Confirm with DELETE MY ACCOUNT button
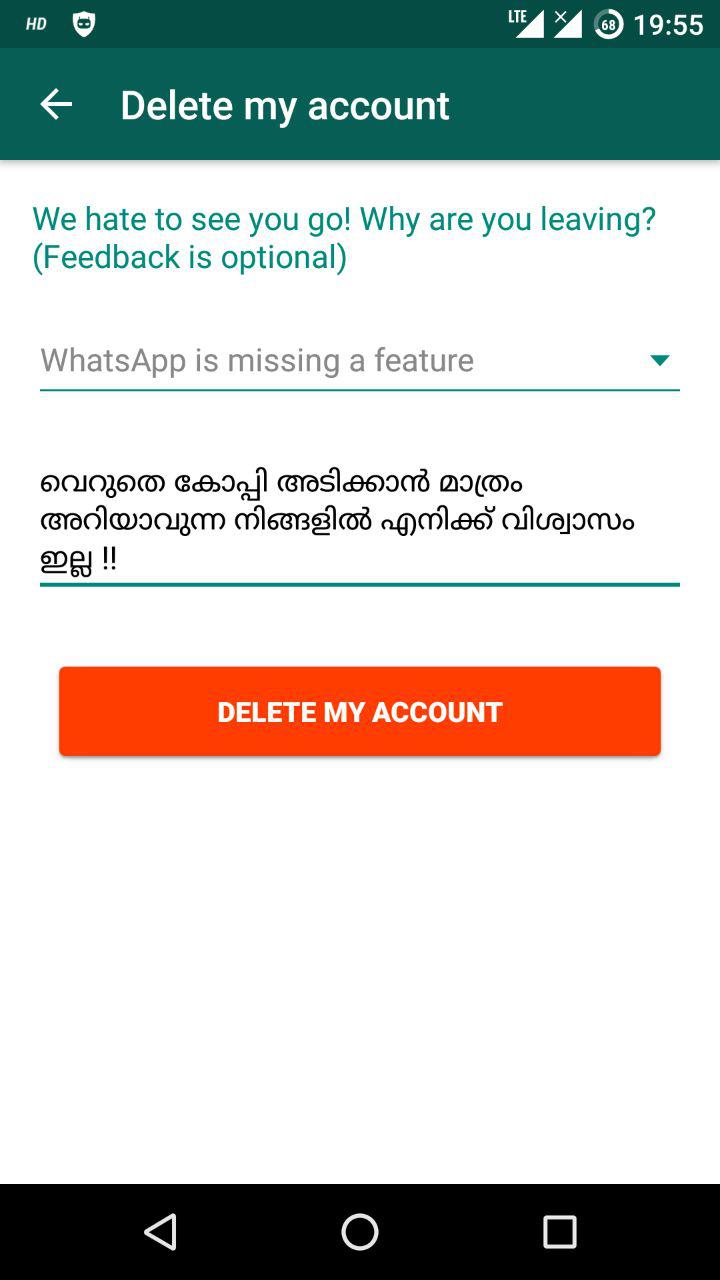Screen dimensions: 720x1280 click(x=360, y=711)
